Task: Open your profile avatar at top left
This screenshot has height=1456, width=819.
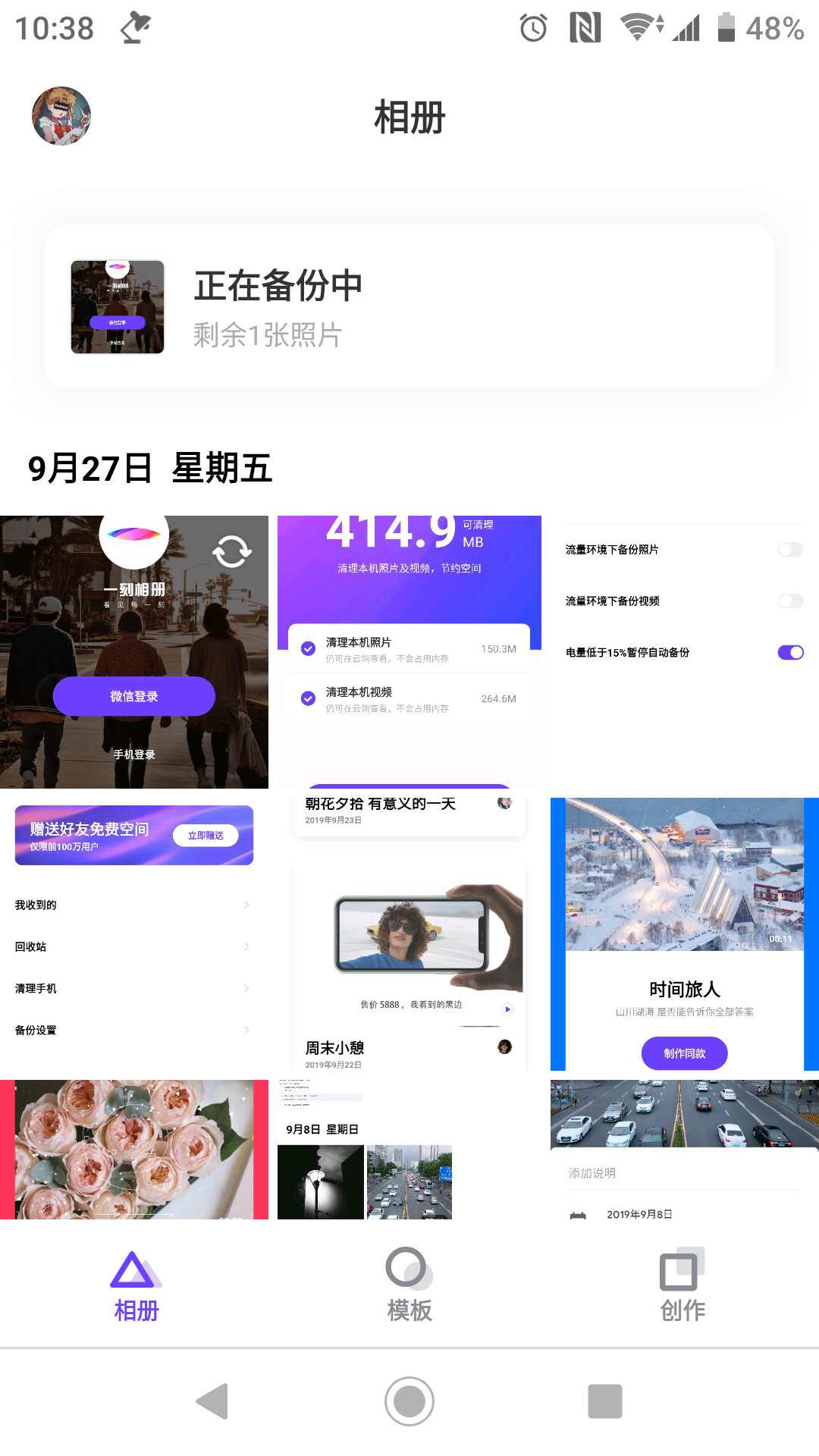Action: (x=61, y=117)
